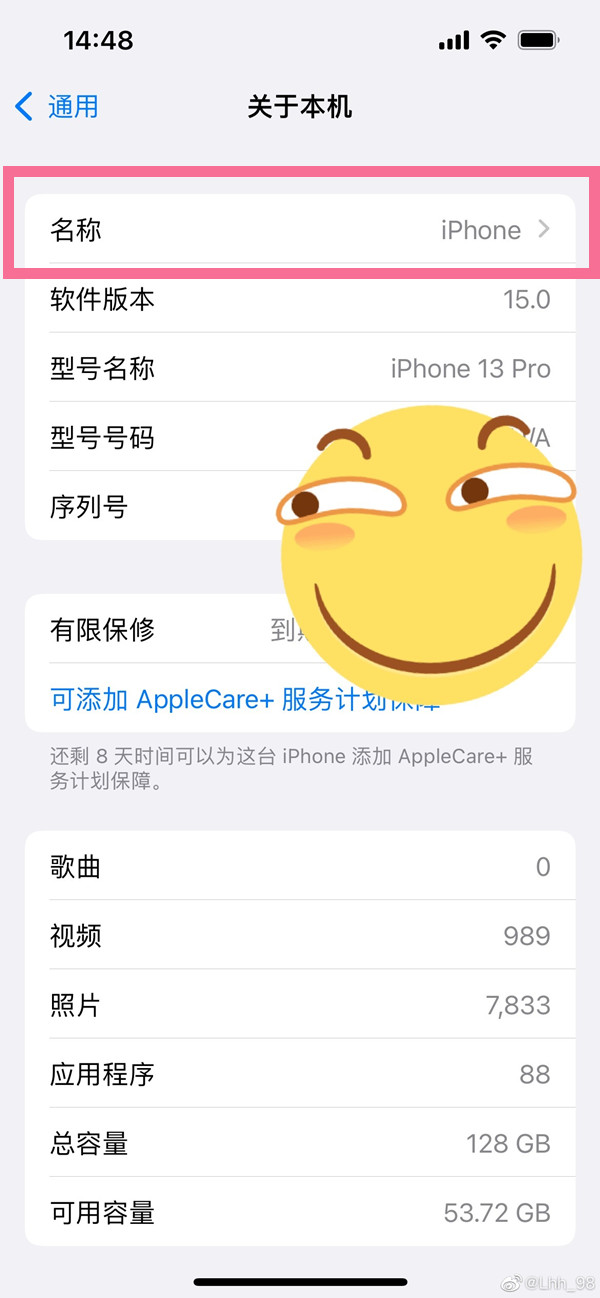Image resolution: width=600 pixels, height=1298 pixels.
Task: Open the 名称 row to rename iPhone
Action: click(x=300, y=230)
